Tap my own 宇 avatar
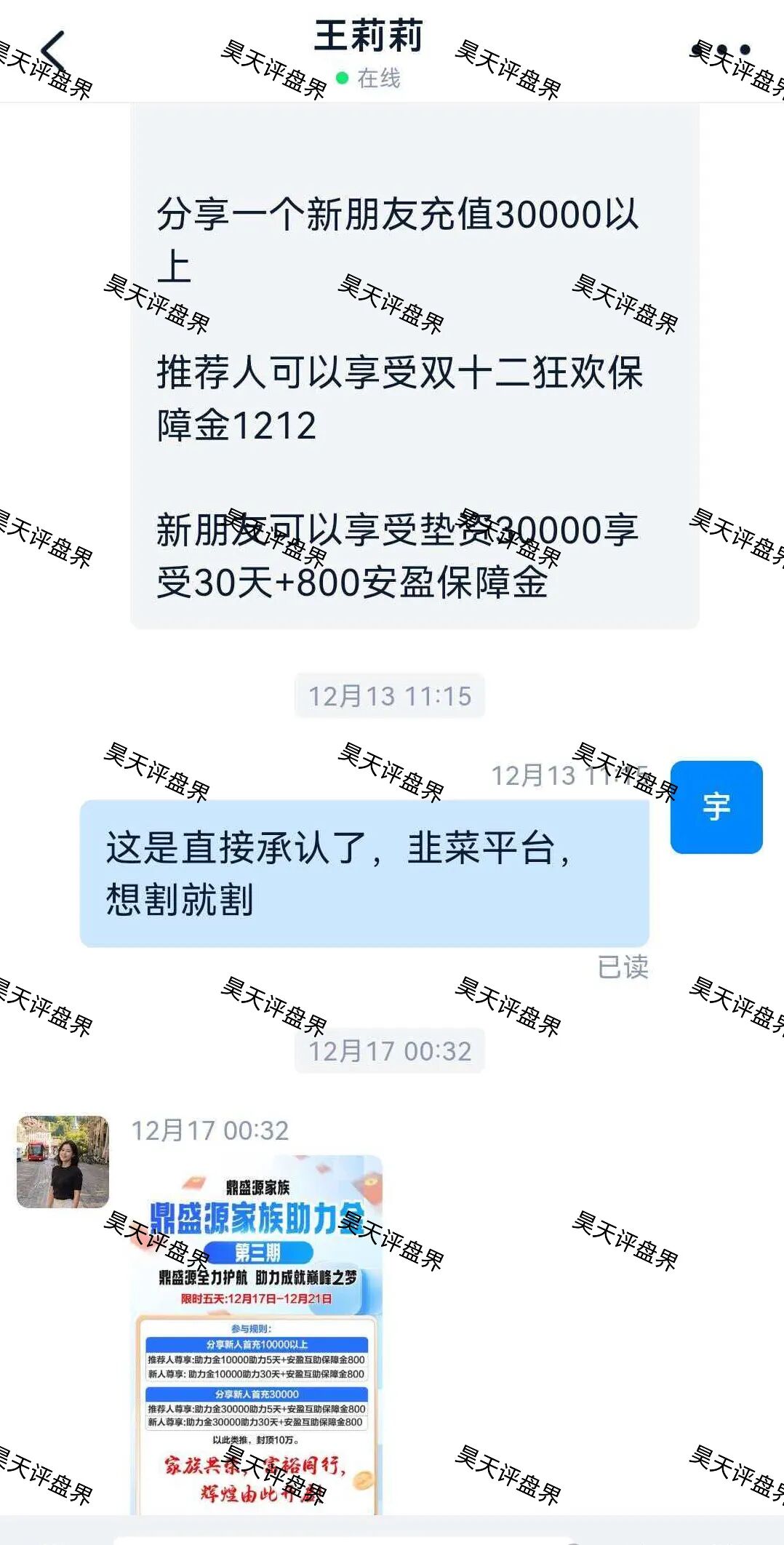Image resolution: width=784 pixels, height=1545 pixels. (x=716, y=807)
